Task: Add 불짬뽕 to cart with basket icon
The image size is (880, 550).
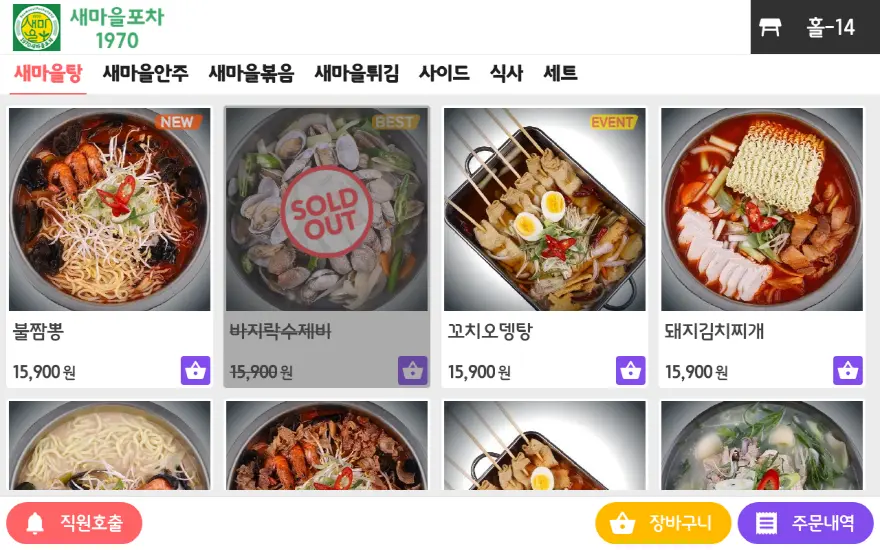Action: click(x=195, y=370)
